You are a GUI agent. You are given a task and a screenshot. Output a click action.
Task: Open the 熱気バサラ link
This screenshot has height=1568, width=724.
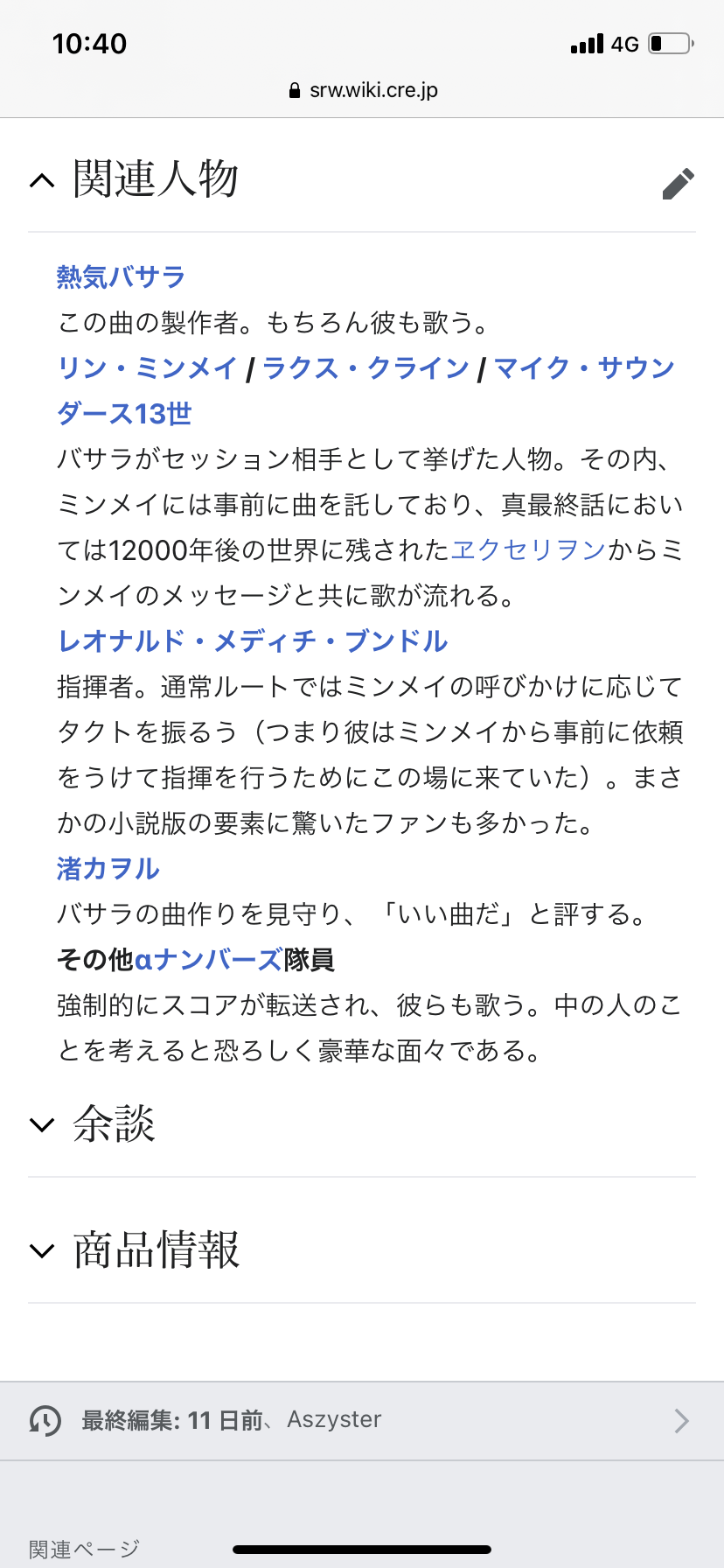121,277
